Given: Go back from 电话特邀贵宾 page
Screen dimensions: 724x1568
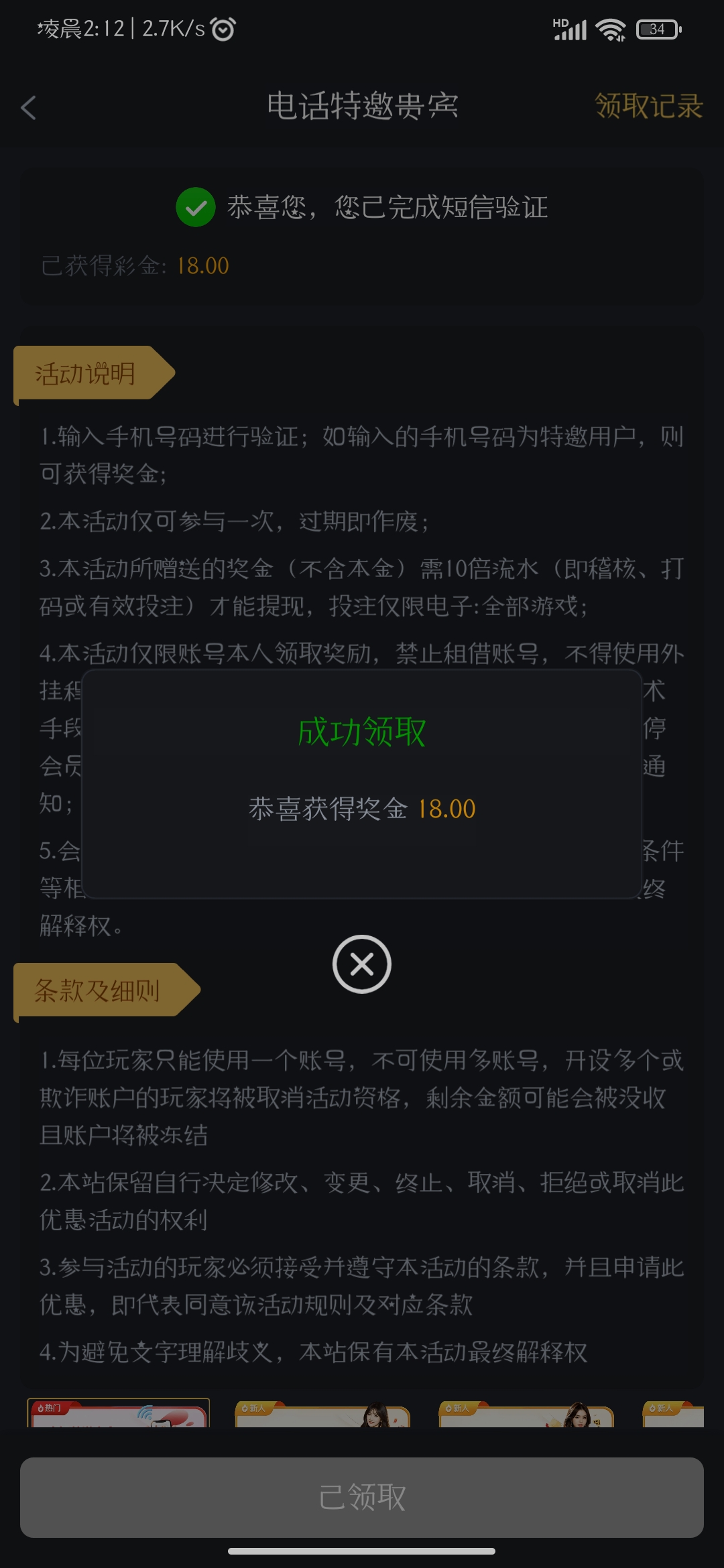Looking at the screenshot, I should (x=29, y=107).
